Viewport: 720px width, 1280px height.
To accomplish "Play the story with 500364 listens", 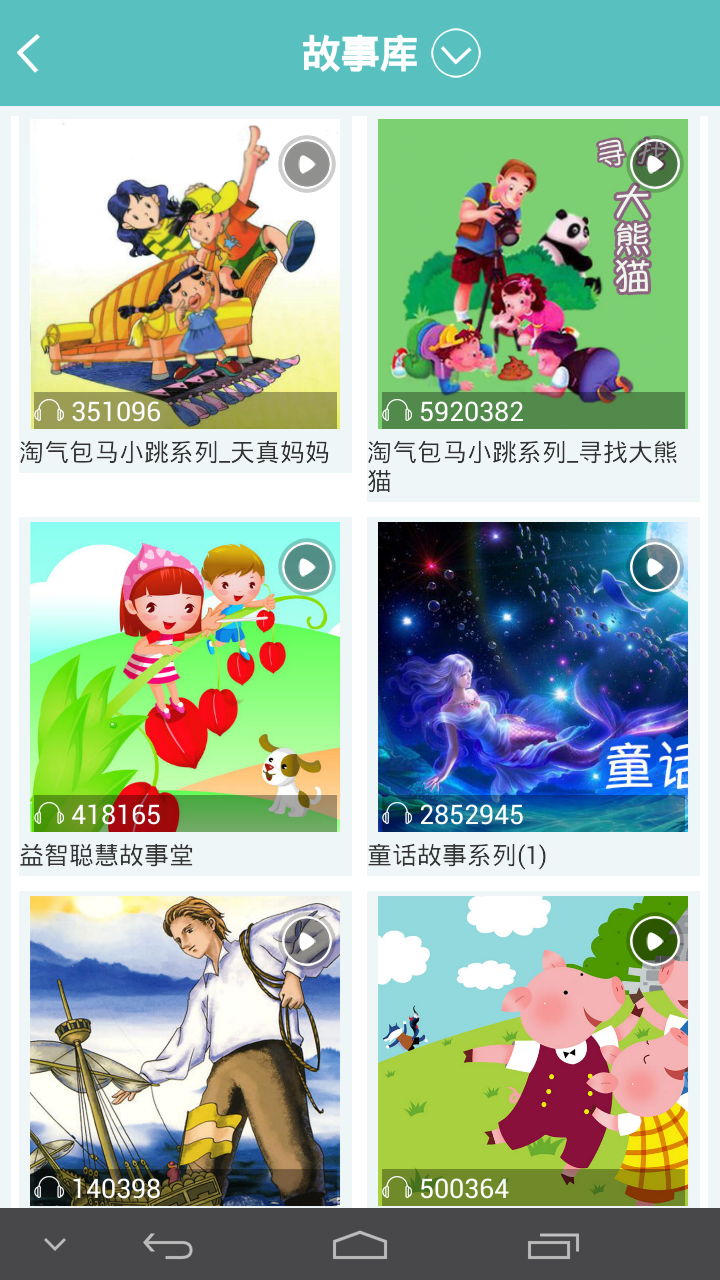I will [655, 941].
